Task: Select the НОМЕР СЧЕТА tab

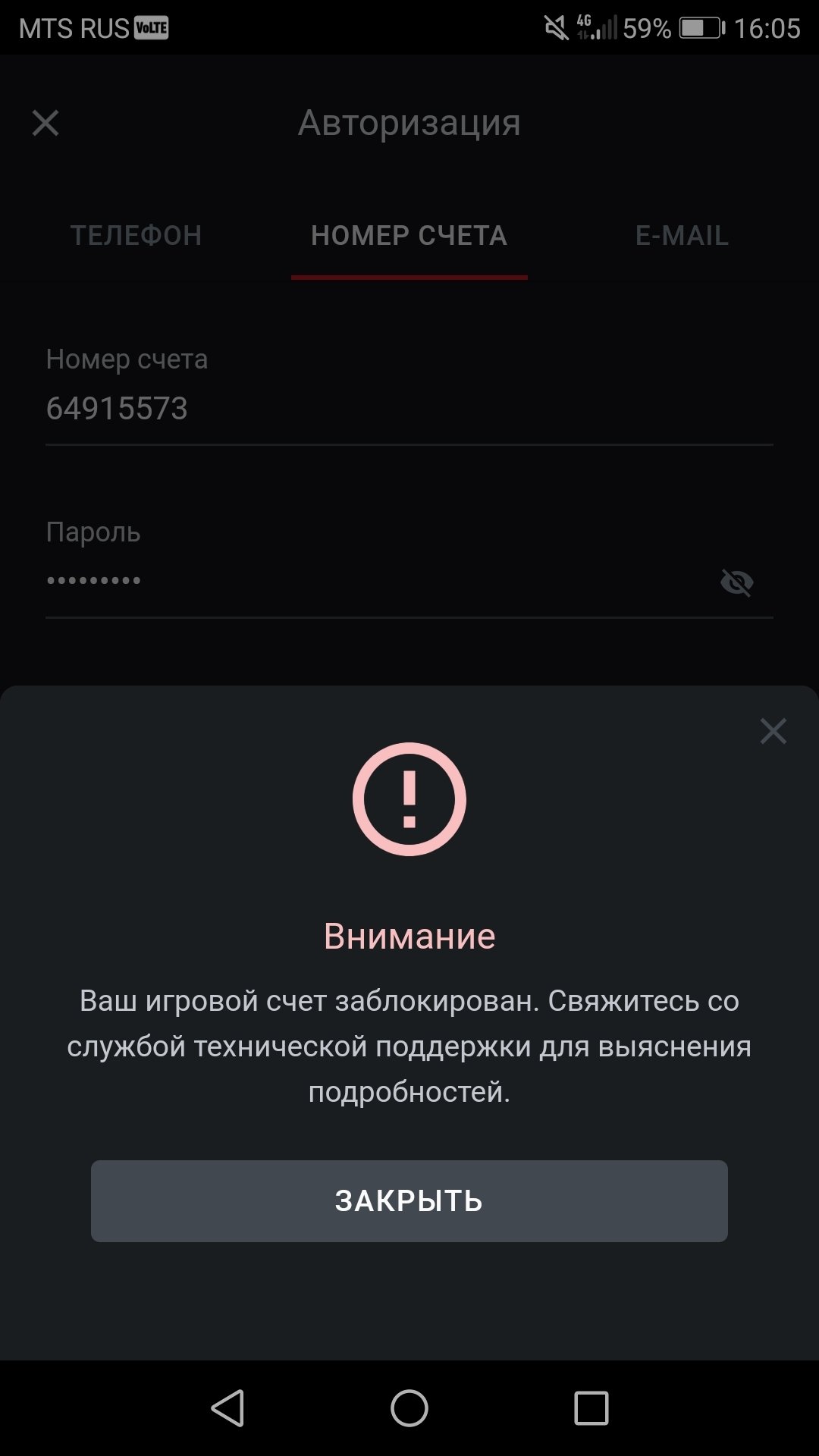Action: pos(409,236)
